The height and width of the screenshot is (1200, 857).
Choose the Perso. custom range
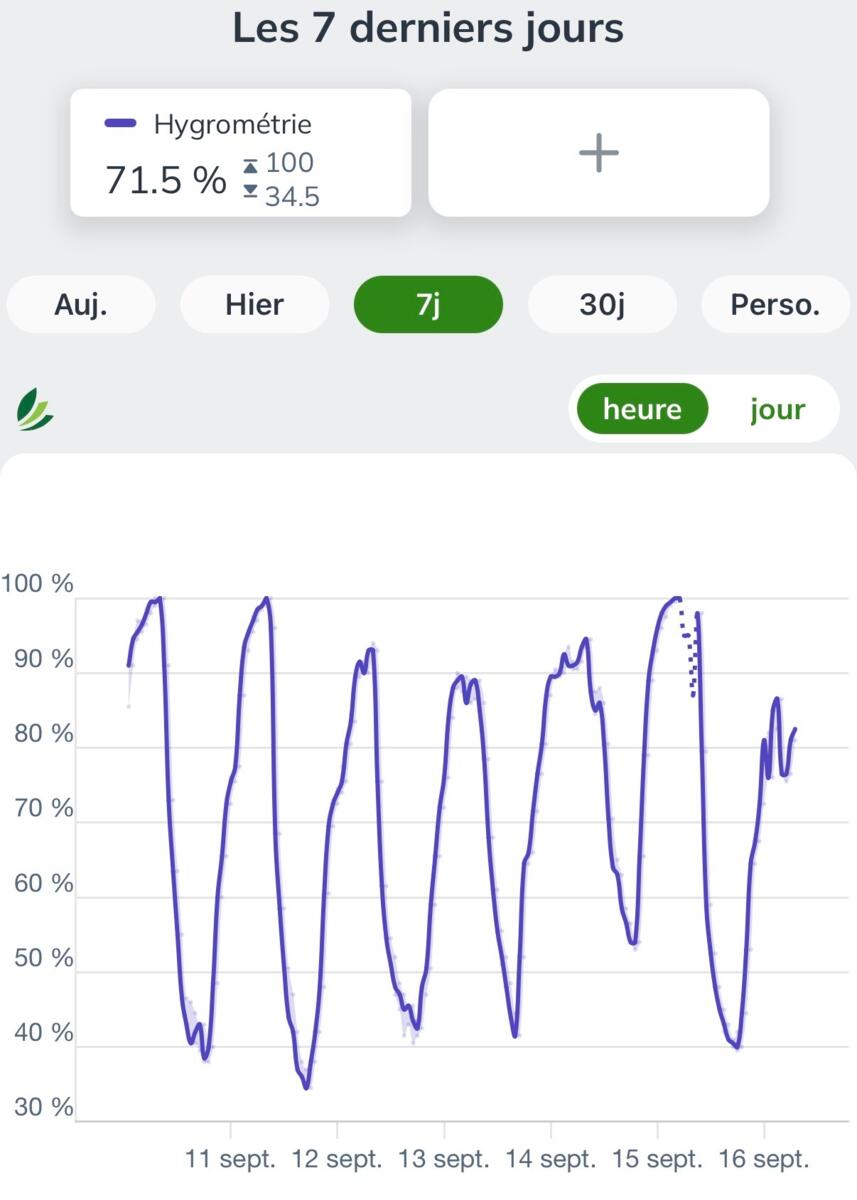pos(775,304)
